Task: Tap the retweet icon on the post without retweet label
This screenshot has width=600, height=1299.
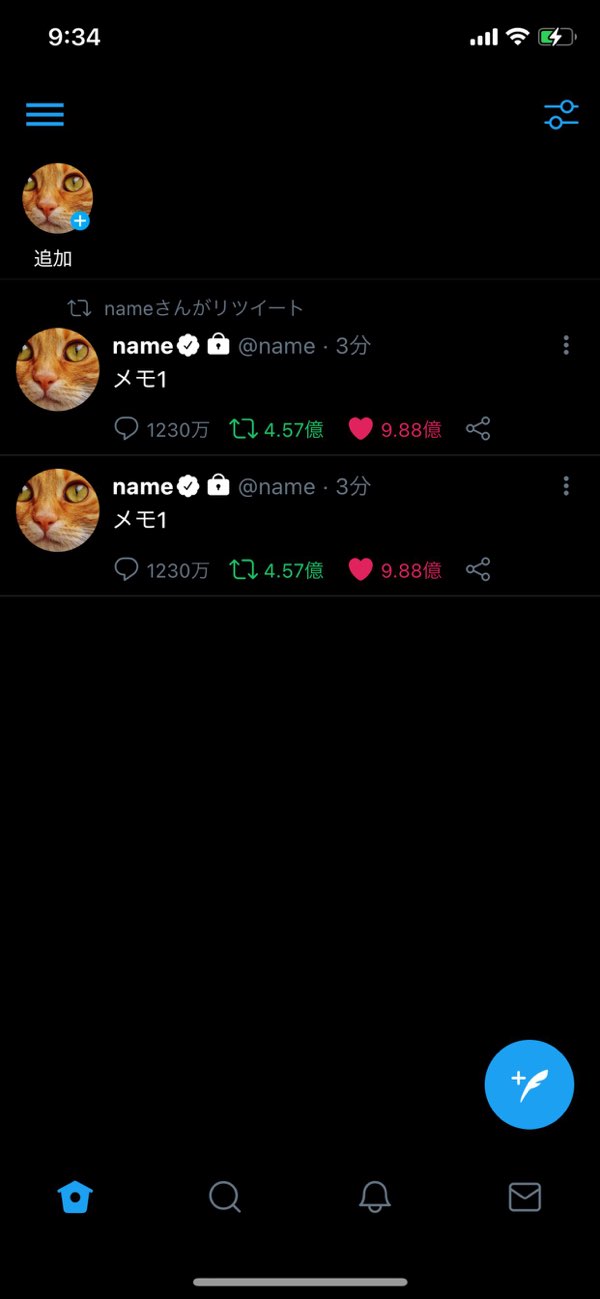Action: 242,570
